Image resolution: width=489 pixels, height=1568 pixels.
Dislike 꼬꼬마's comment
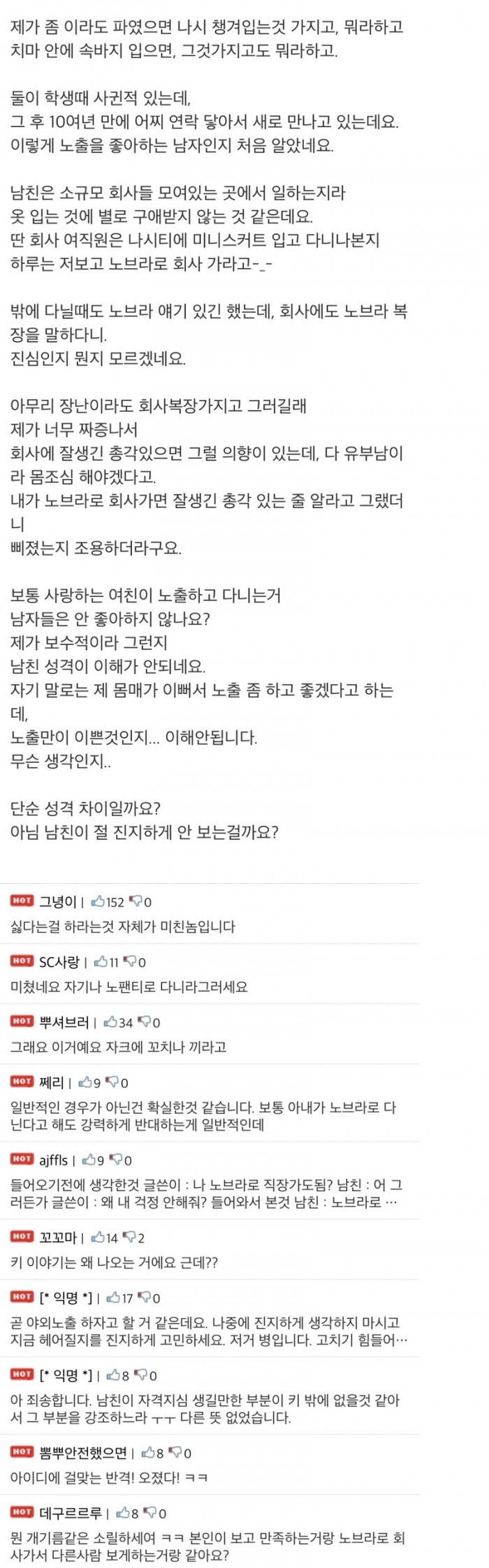pyautogui.click(x=130, y=1238)
